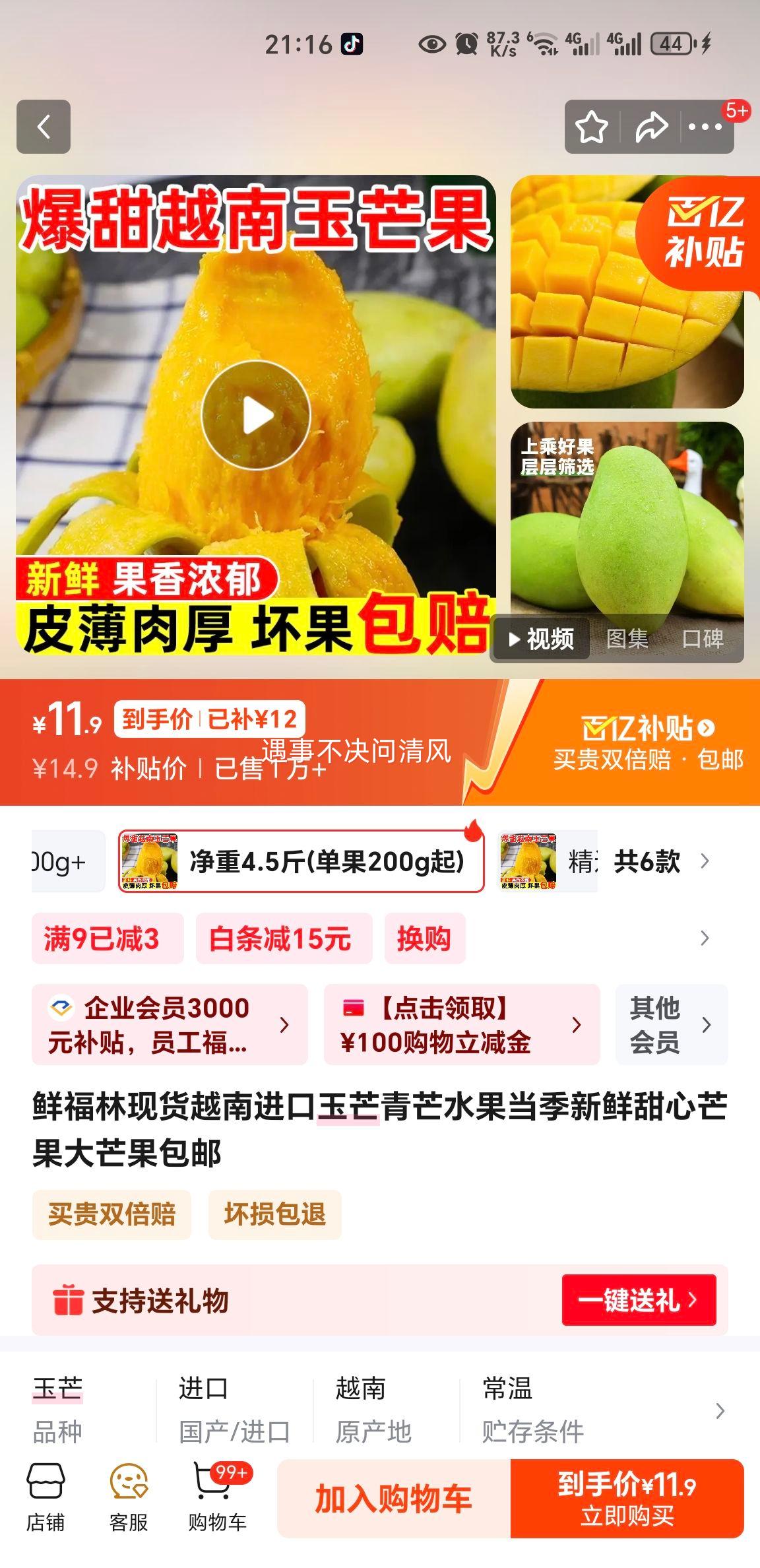Switch to the 口碑 reviews tab
This screenshot has width=760, height=1568.
pyautogui.click(x=705, y=637)
